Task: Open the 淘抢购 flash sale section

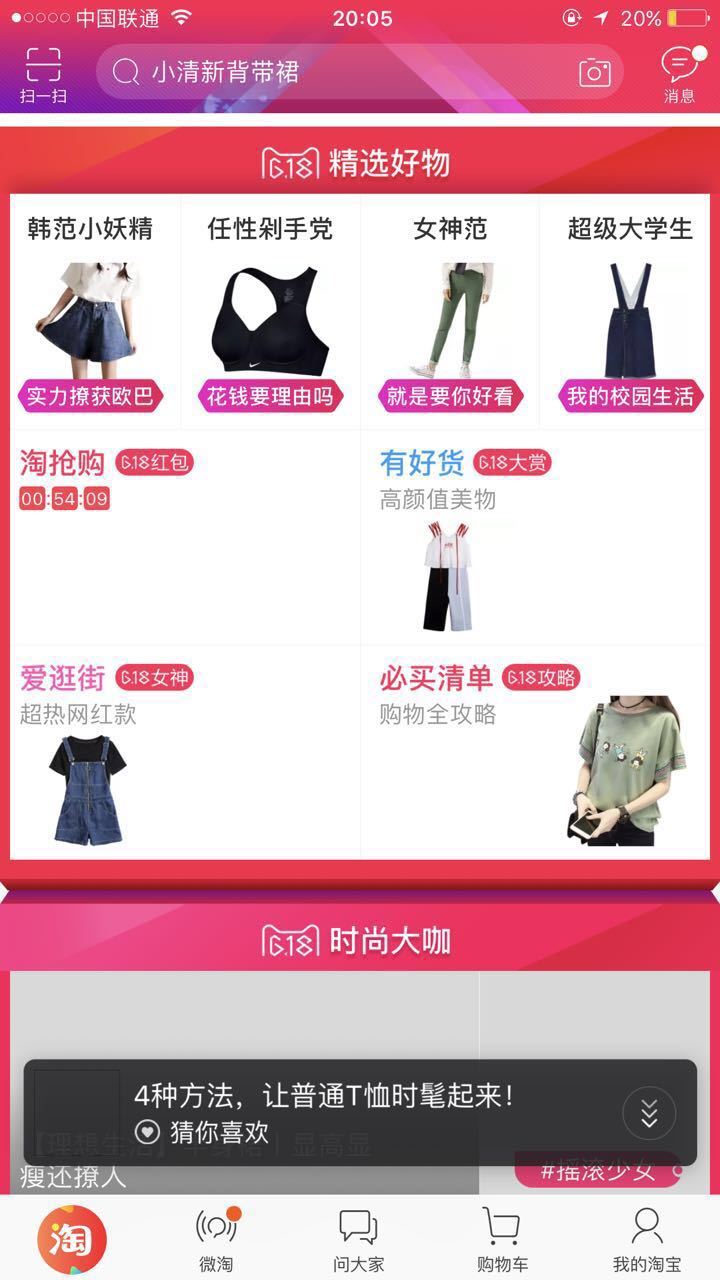Action: point(185,537)
